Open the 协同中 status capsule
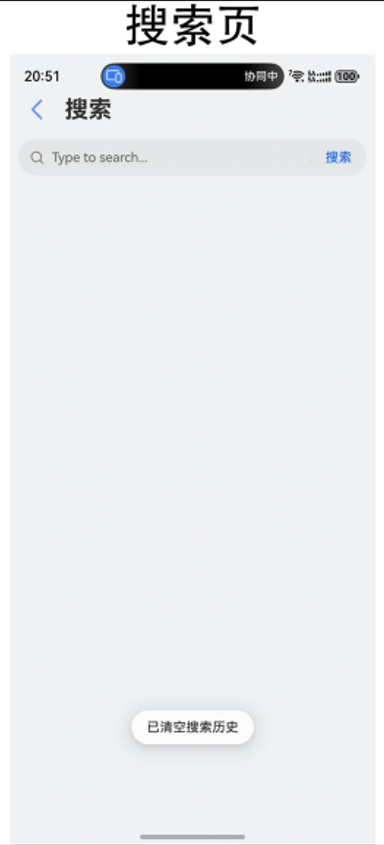The height and width of the screenshot is (845, 384). pos(192,76)
